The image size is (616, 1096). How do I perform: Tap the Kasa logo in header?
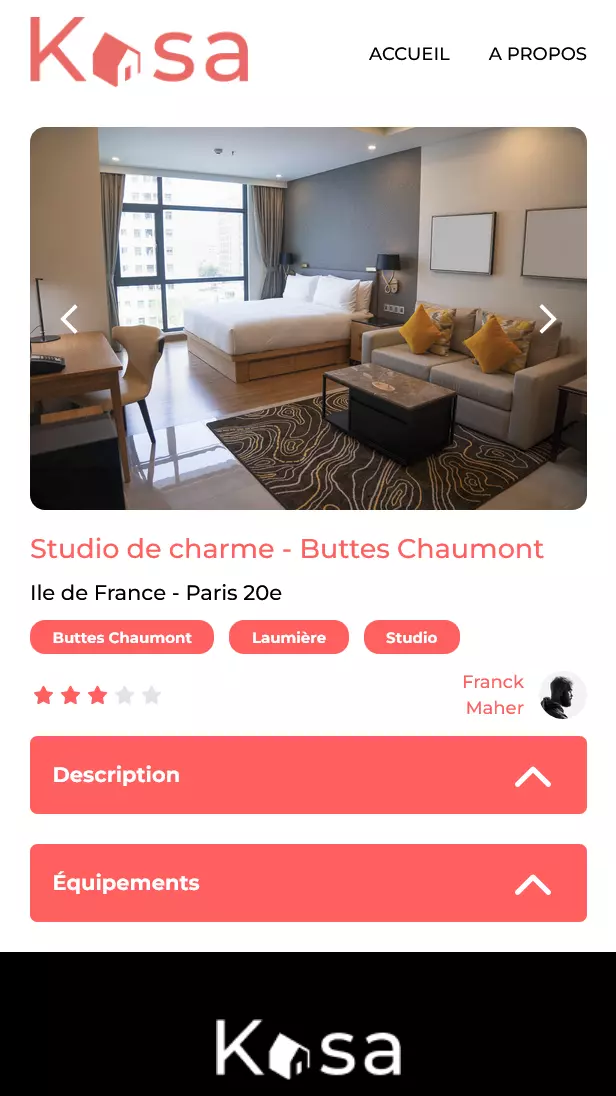point(139,51)
